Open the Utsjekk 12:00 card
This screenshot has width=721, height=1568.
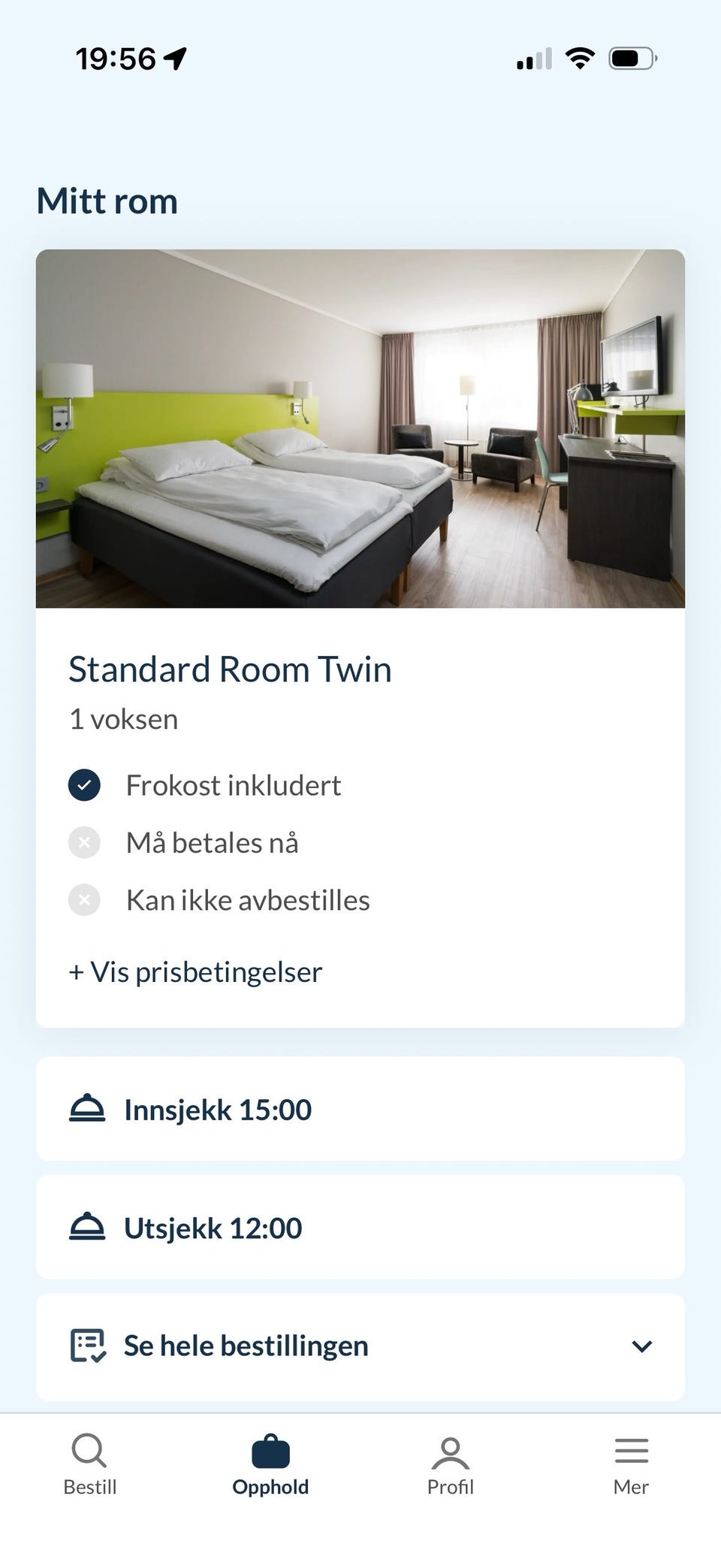360,1226
